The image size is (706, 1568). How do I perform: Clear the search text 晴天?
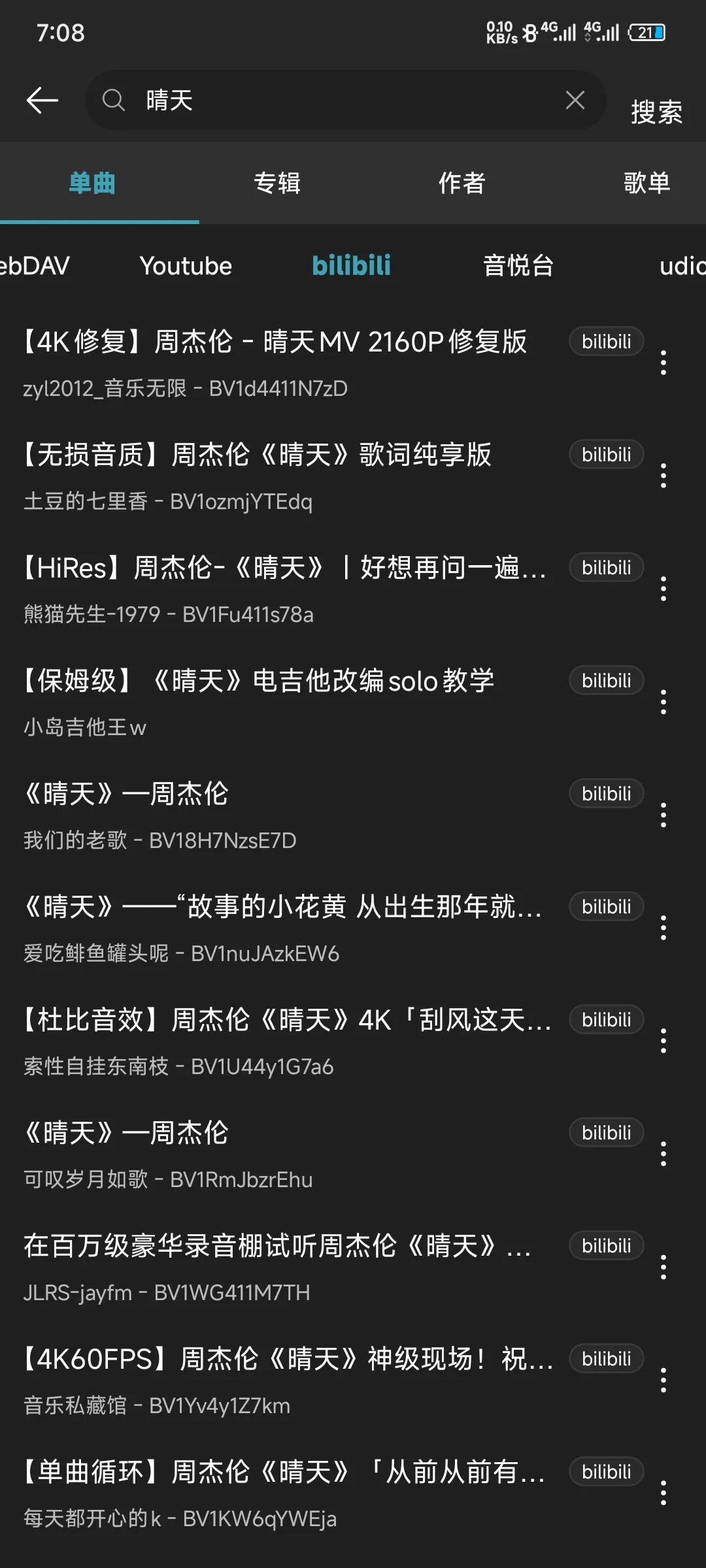[575, 100]
